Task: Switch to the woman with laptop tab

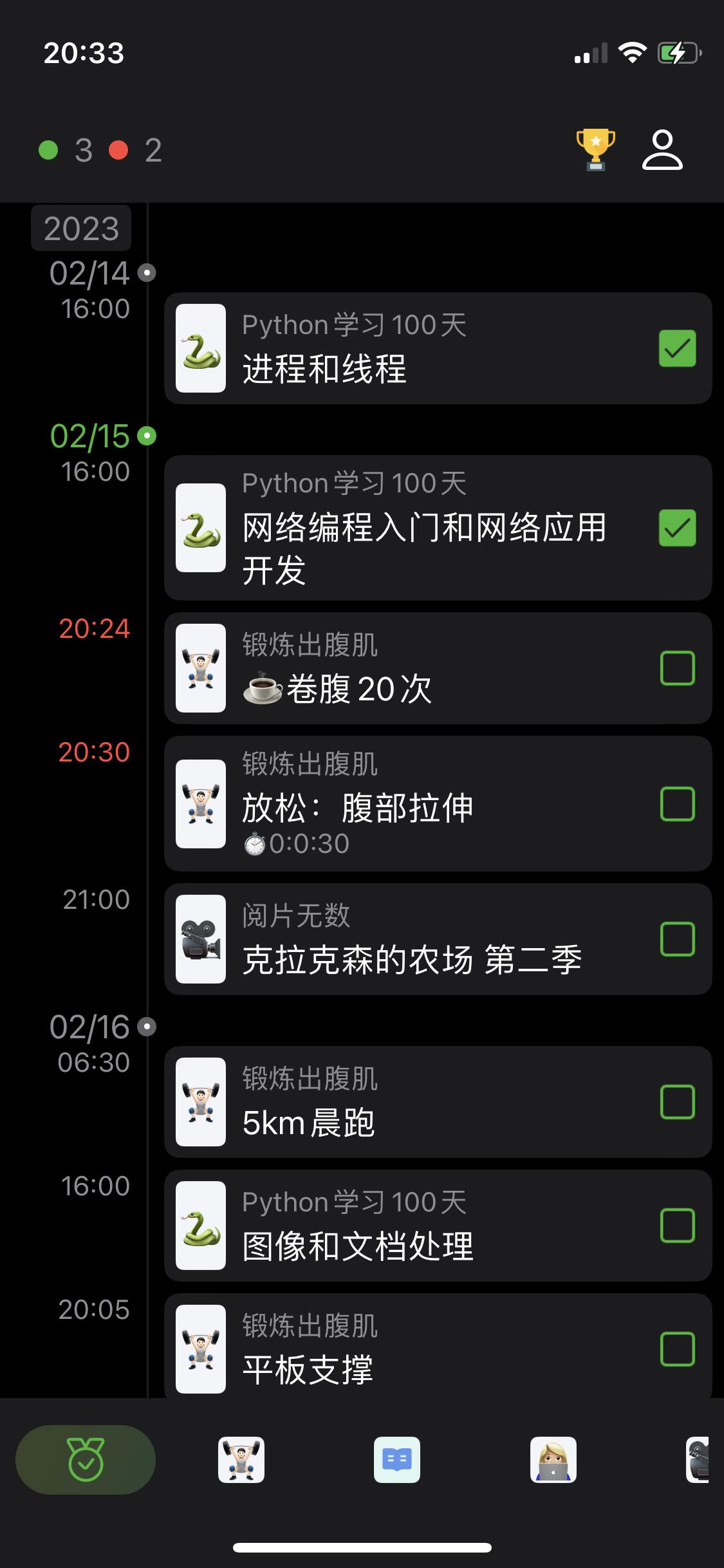Action: (x=553, y=1460)
